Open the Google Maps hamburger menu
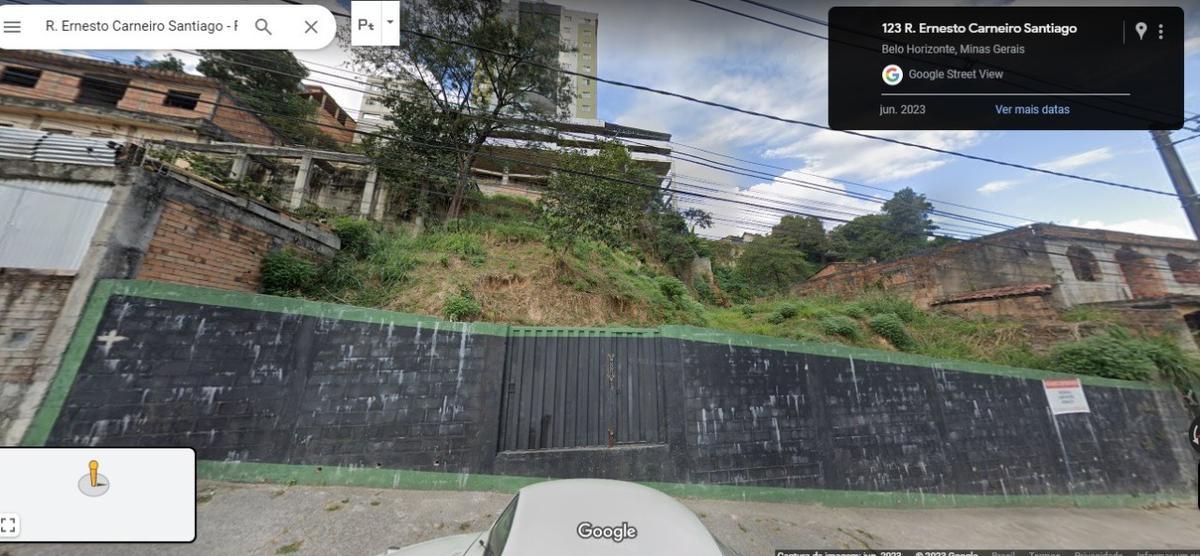The height and width of the screenshot is (556, 1200). click(12, 27)
